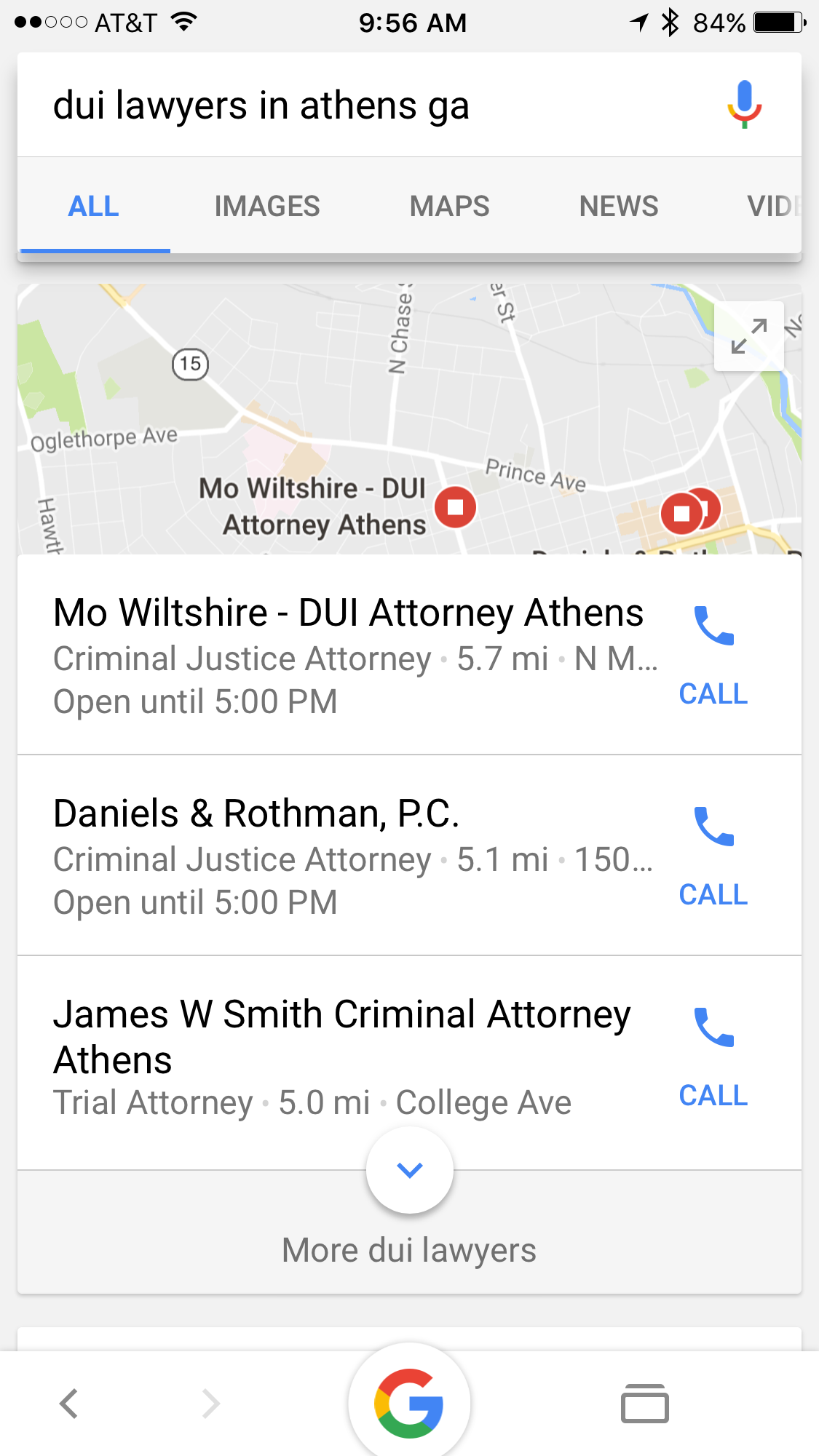Call James W Smith Criminal Attorney
This screenshot has width=819, height=1456.
713,1057
